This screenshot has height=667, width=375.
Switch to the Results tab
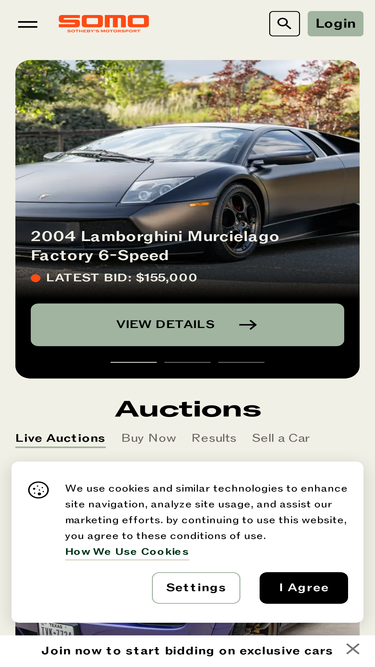click(214, 438)
